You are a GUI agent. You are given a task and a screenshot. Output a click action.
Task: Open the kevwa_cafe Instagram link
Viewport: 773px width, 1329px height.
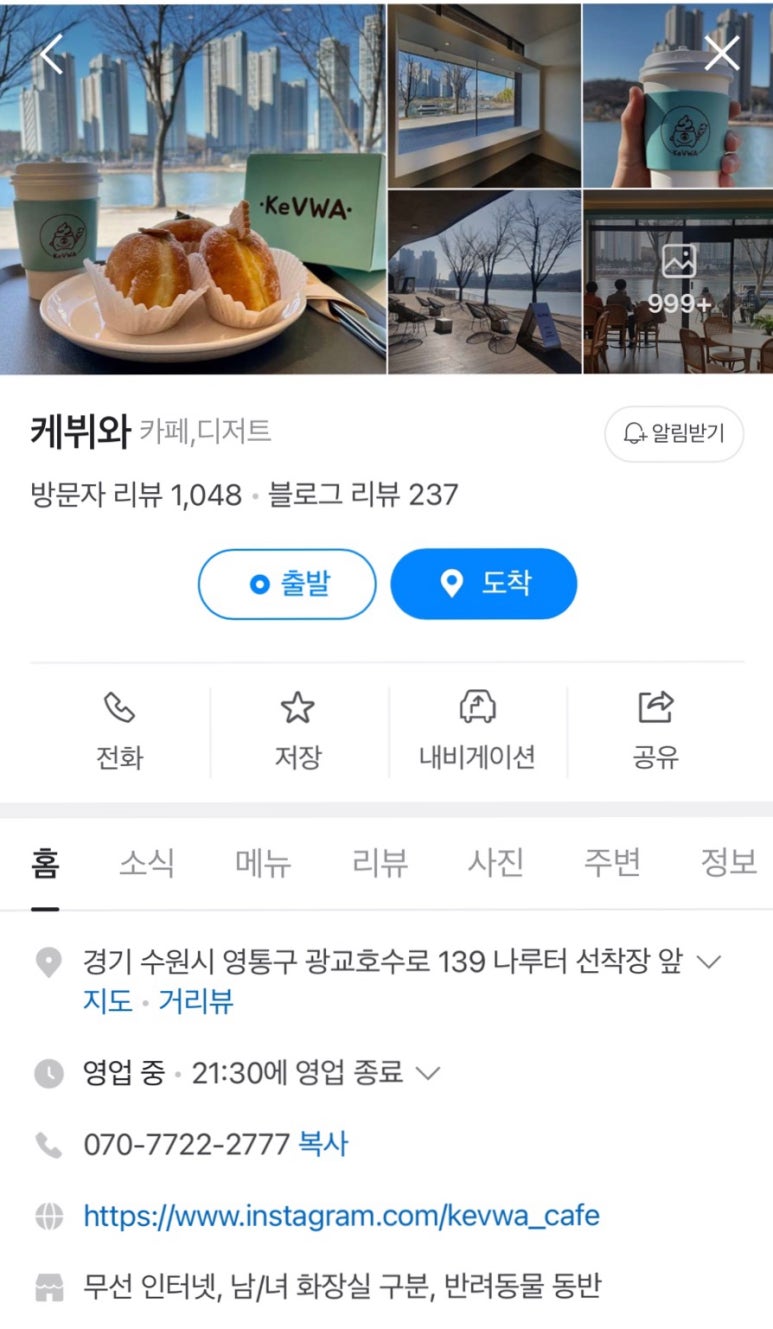pos(341,1216)
